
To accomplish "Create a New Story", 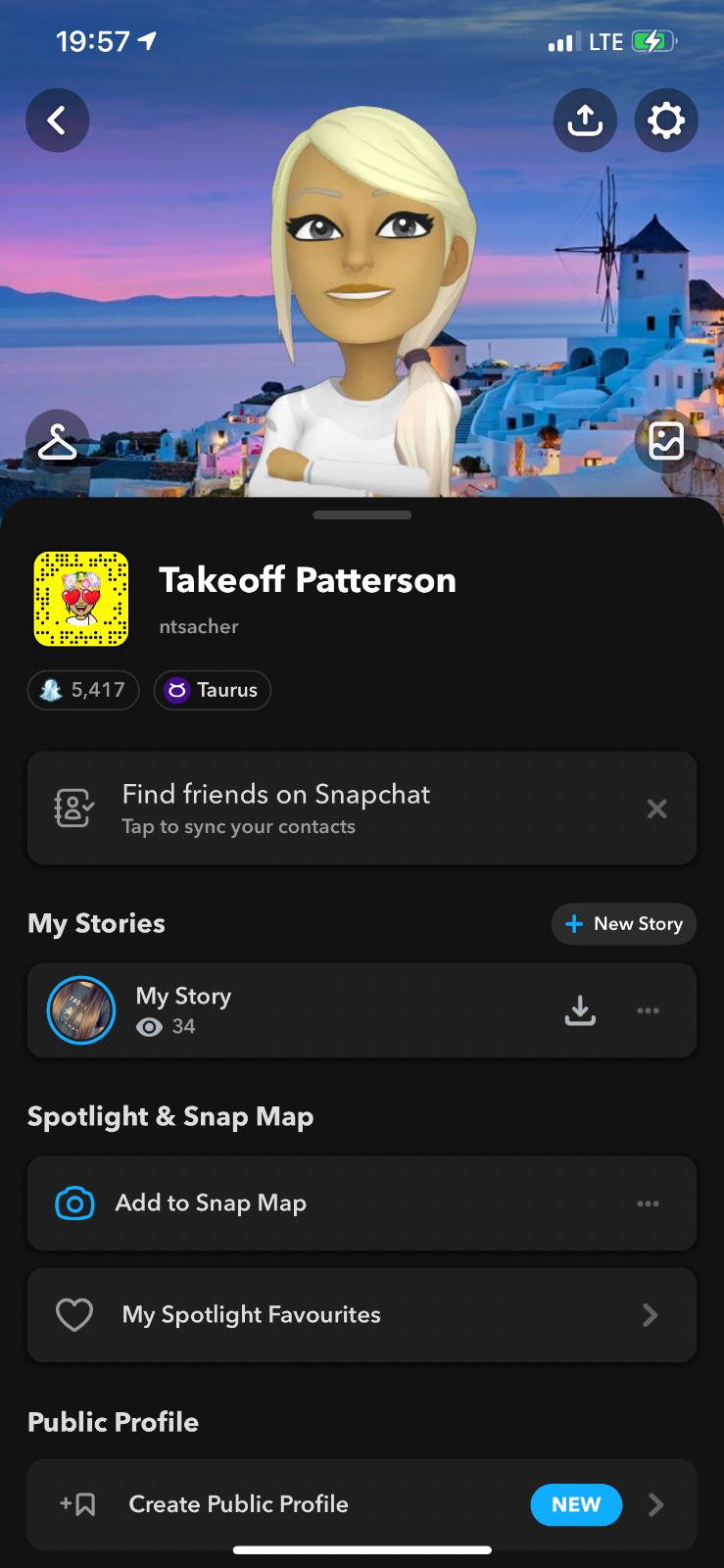I will (x=624, y=924).
